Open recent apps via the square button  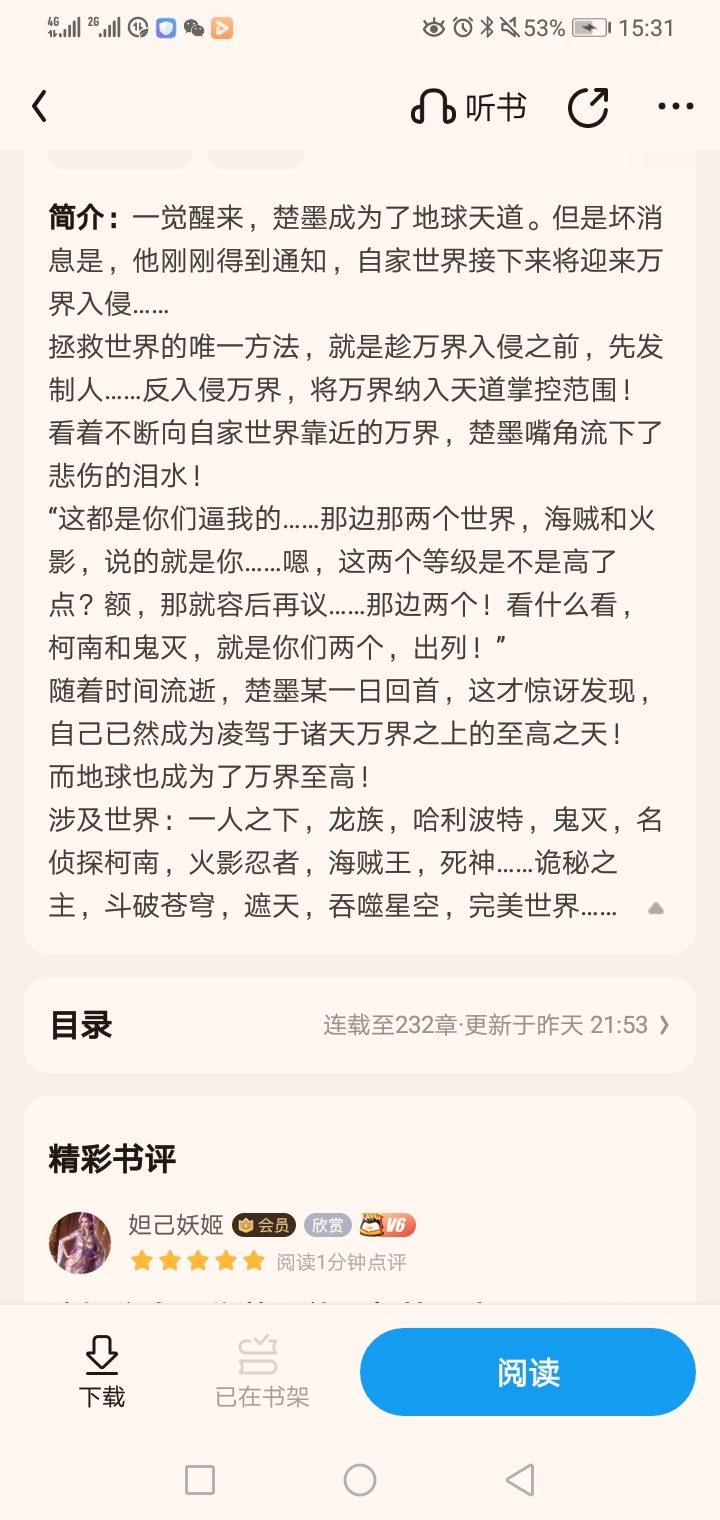200,1480
